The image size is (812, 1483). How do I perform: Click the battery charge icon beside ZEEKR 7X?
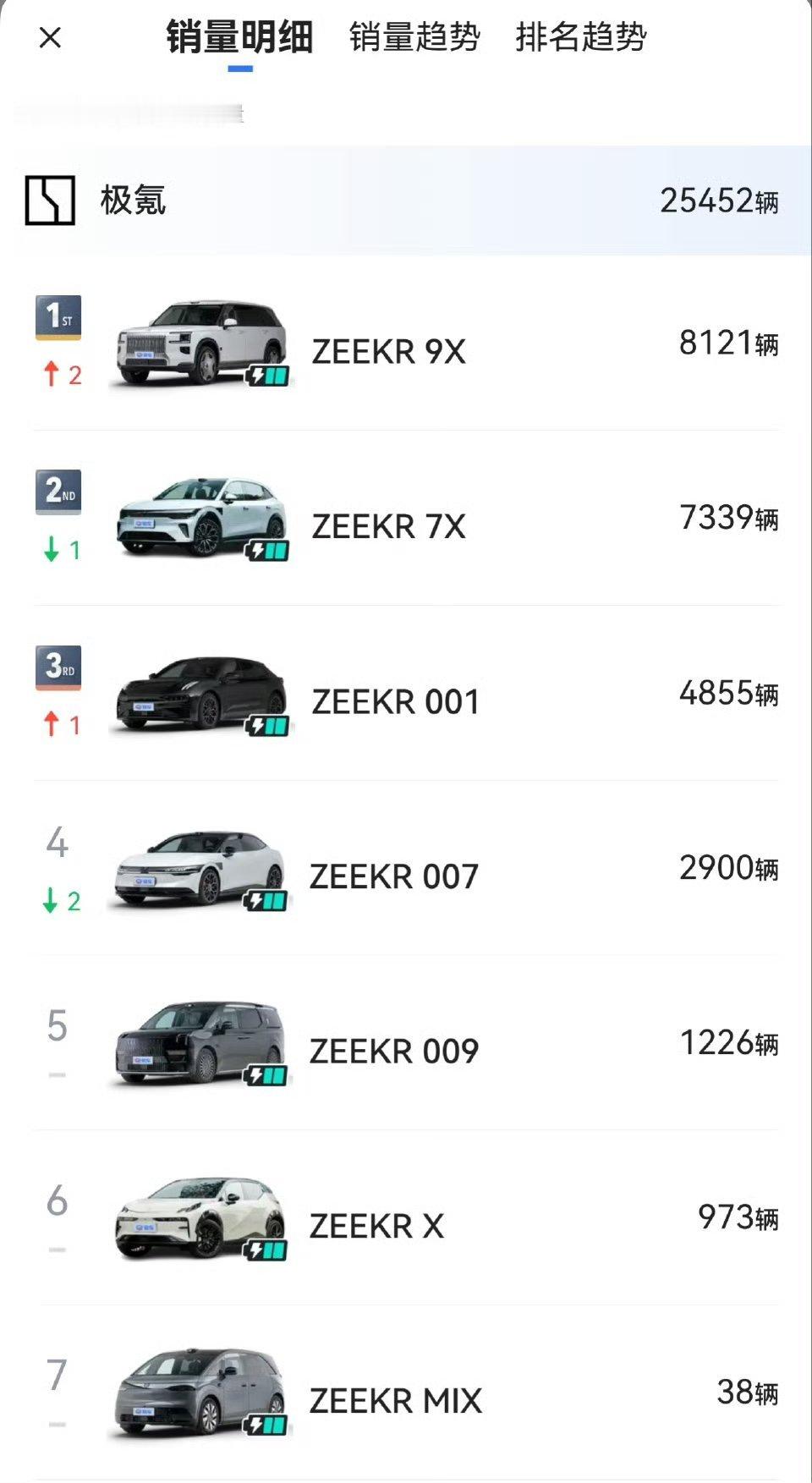(x=266, y=551)
